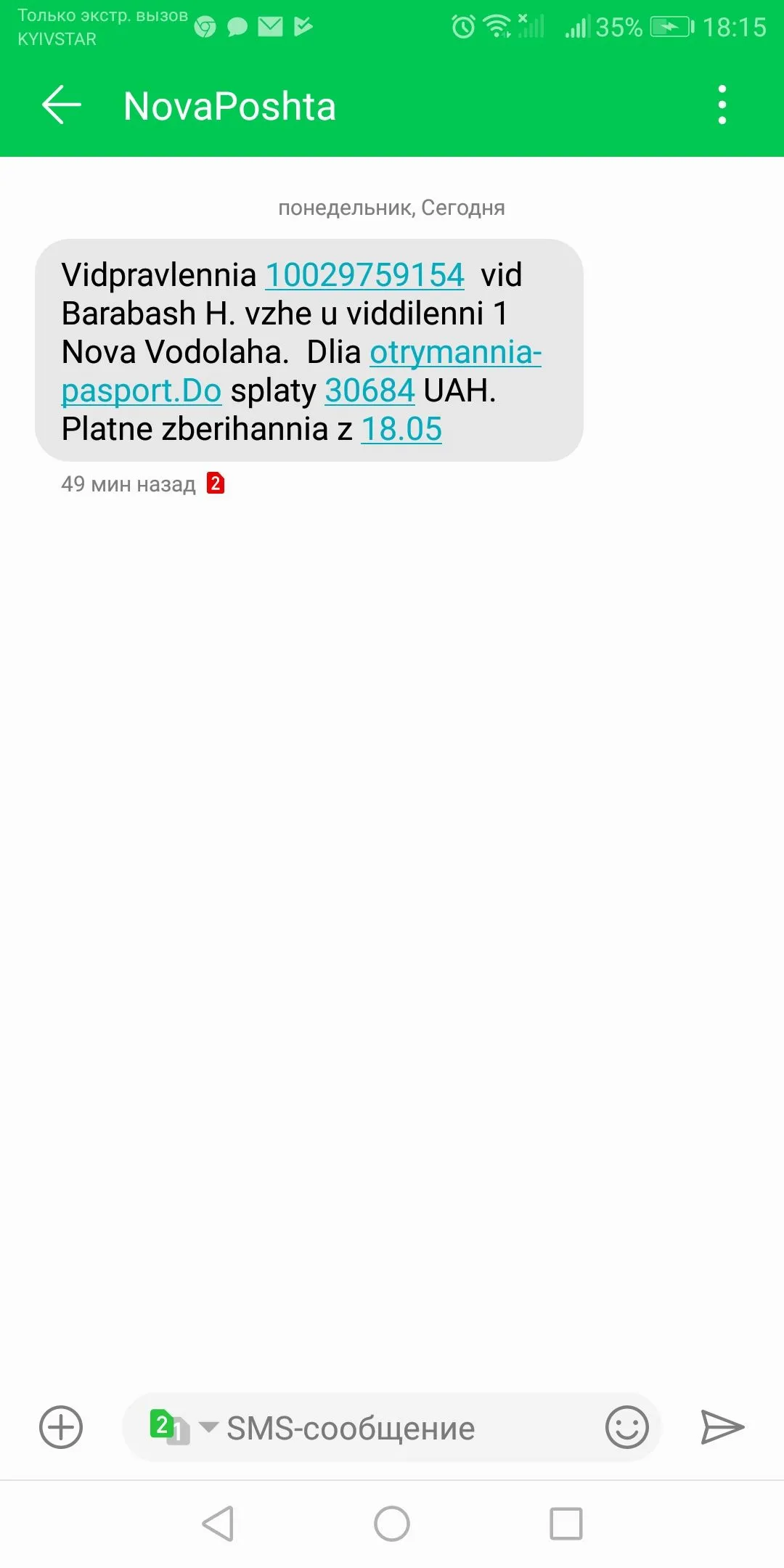
Task: Go back from the NovaPoshta conversation
Action: (62, 105)
